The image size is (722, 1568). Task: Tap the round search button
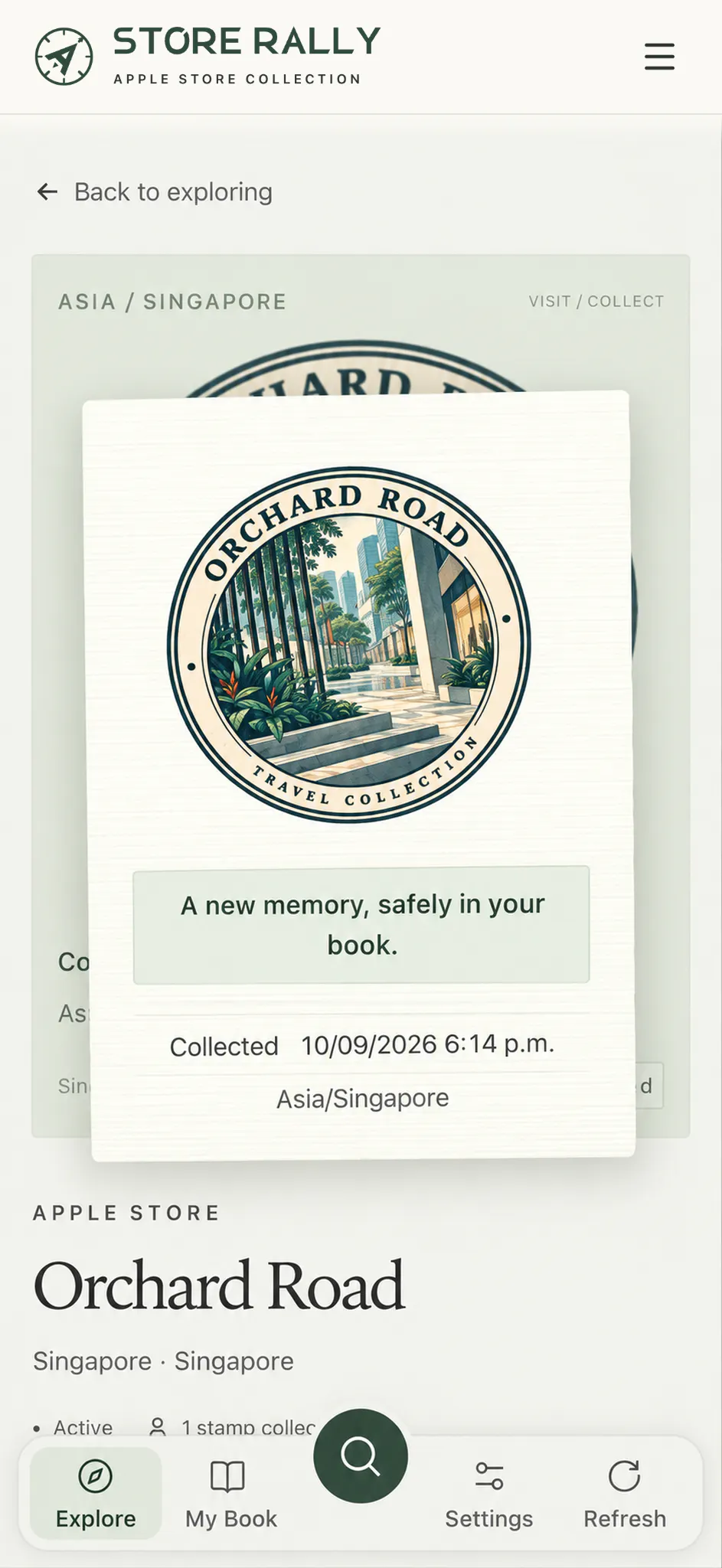point(361,1455)
